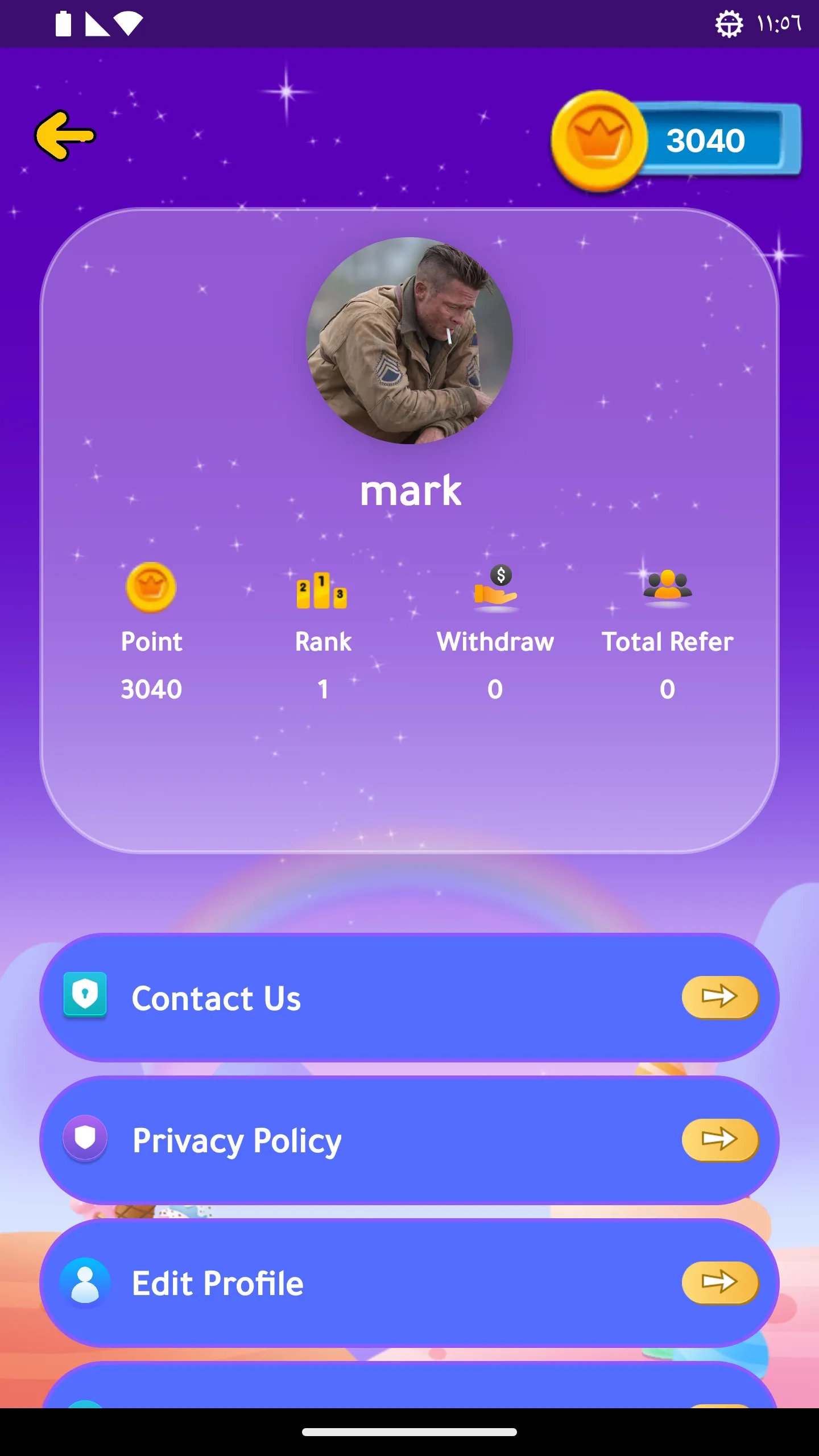Open the Contact Us row
This screenshot has height=1456, width=819.
[409, 998]
